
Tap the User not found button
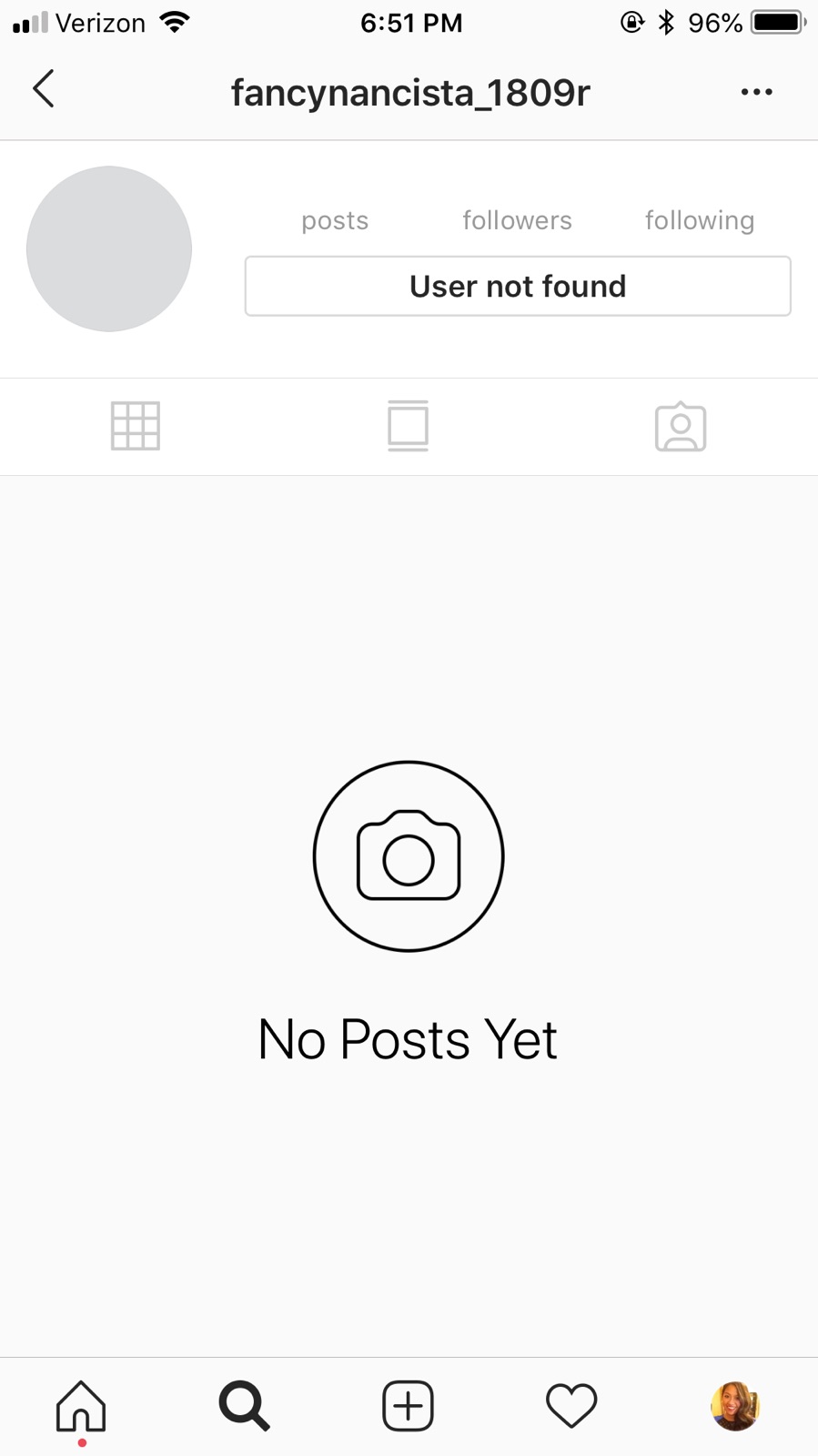(517, 287)
